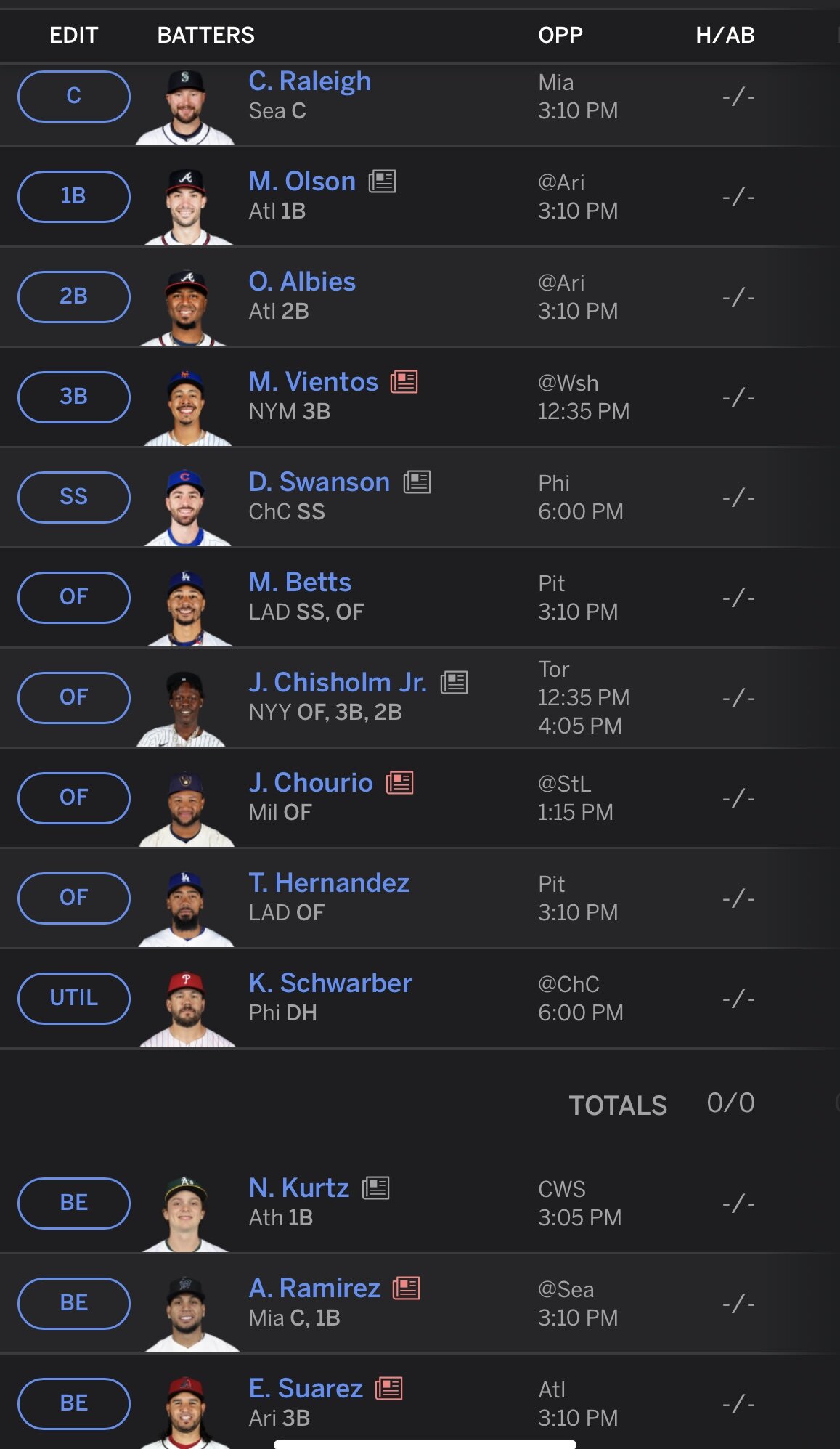Open D. Swanson's news note
Viewport: 840px width, 1449px height.
click(417, 482)
